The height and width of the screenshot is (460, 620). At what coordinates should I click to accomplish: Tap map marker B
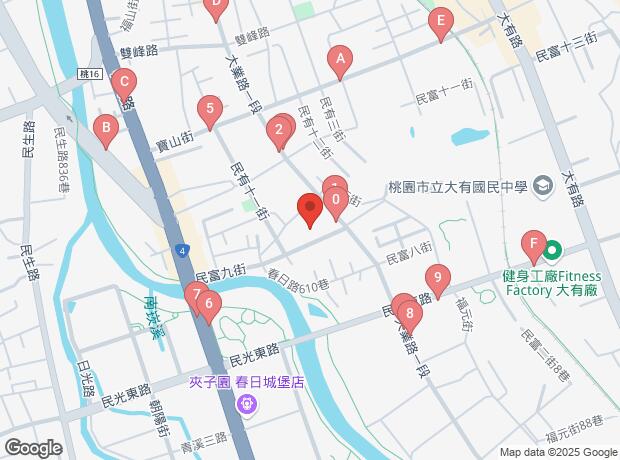pos(103,129)
